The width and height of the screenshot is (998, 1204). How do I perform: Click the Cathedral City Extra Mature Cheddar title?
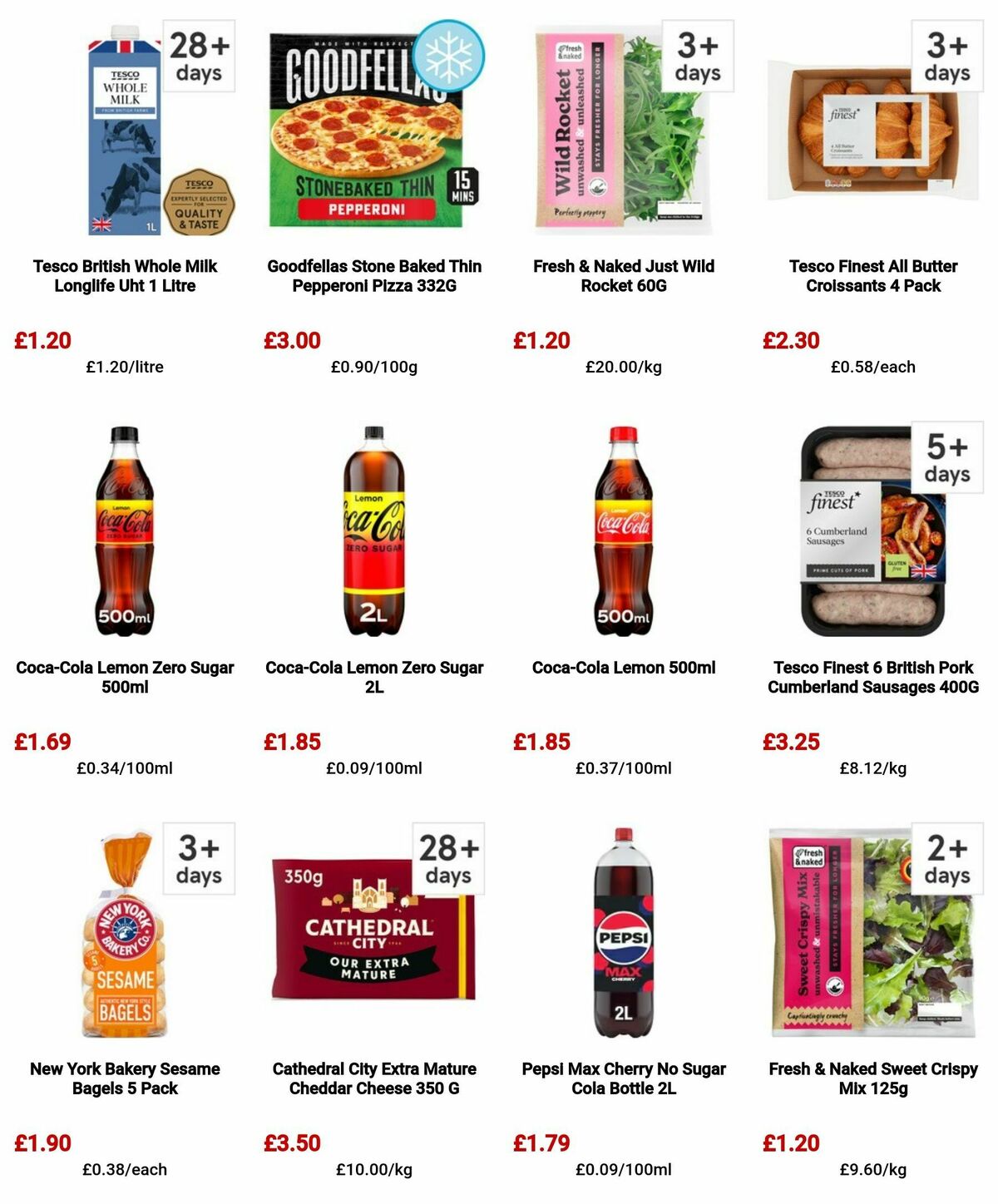373,1078
